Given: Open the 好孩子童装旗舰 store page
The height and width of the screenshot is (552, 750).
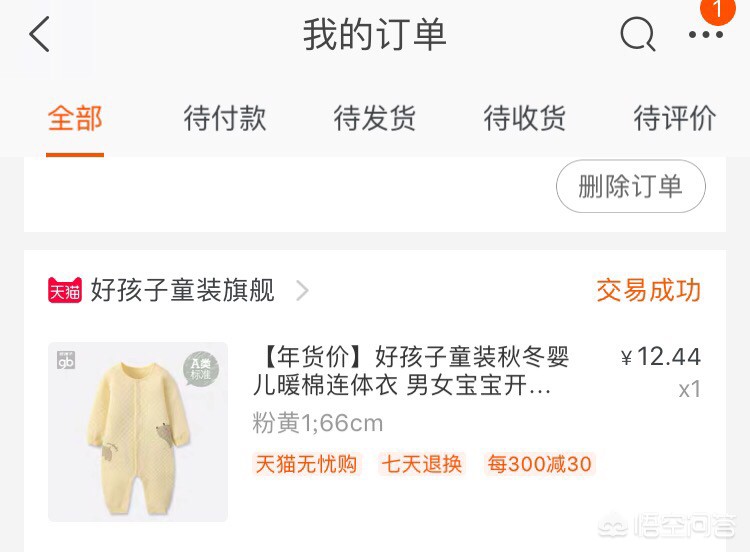Looking at the screenshot, I should (x=182, y=291).
